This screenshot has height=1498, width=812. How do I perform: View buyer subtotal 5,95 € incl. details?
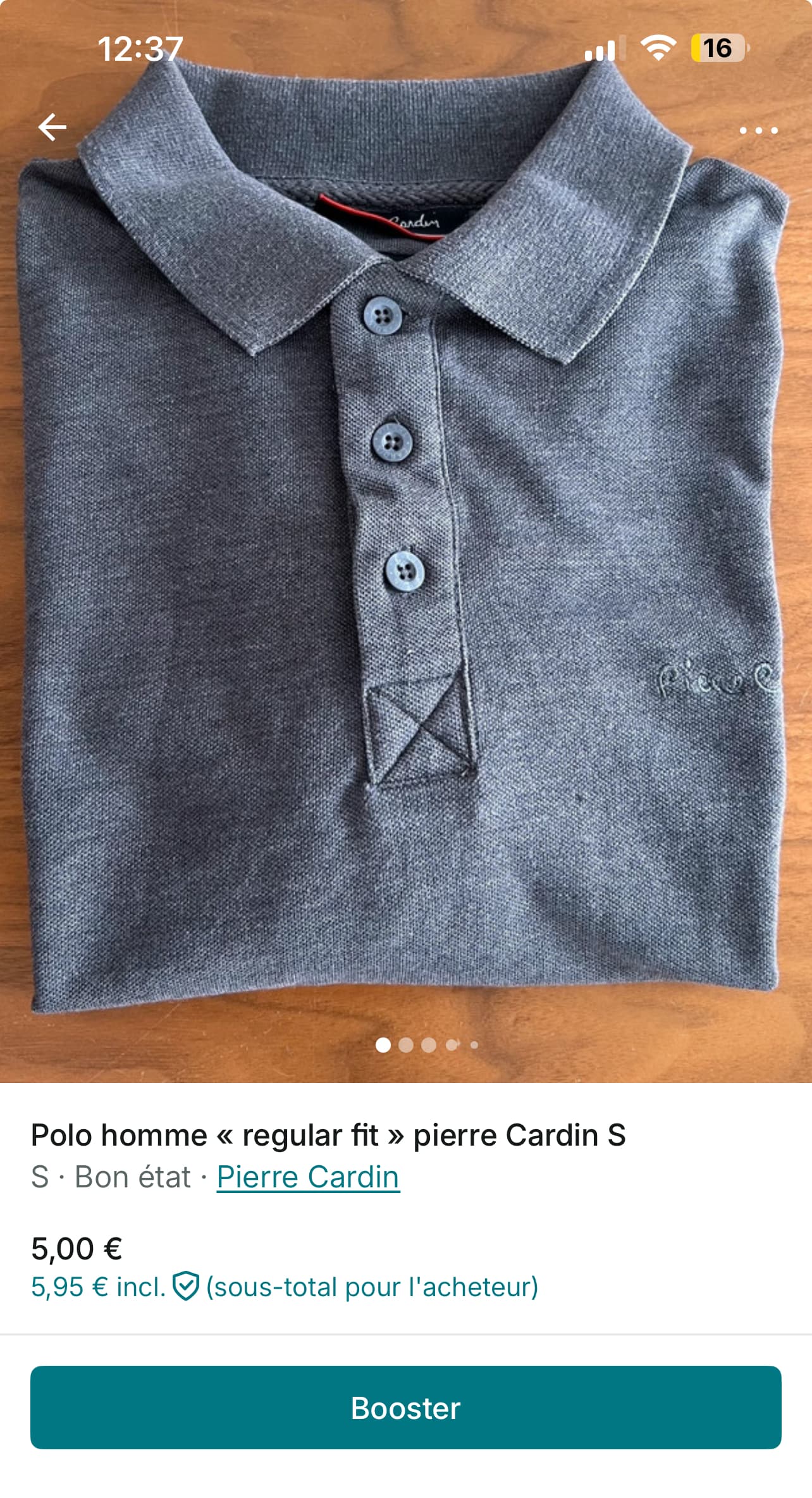(285, 1287)
